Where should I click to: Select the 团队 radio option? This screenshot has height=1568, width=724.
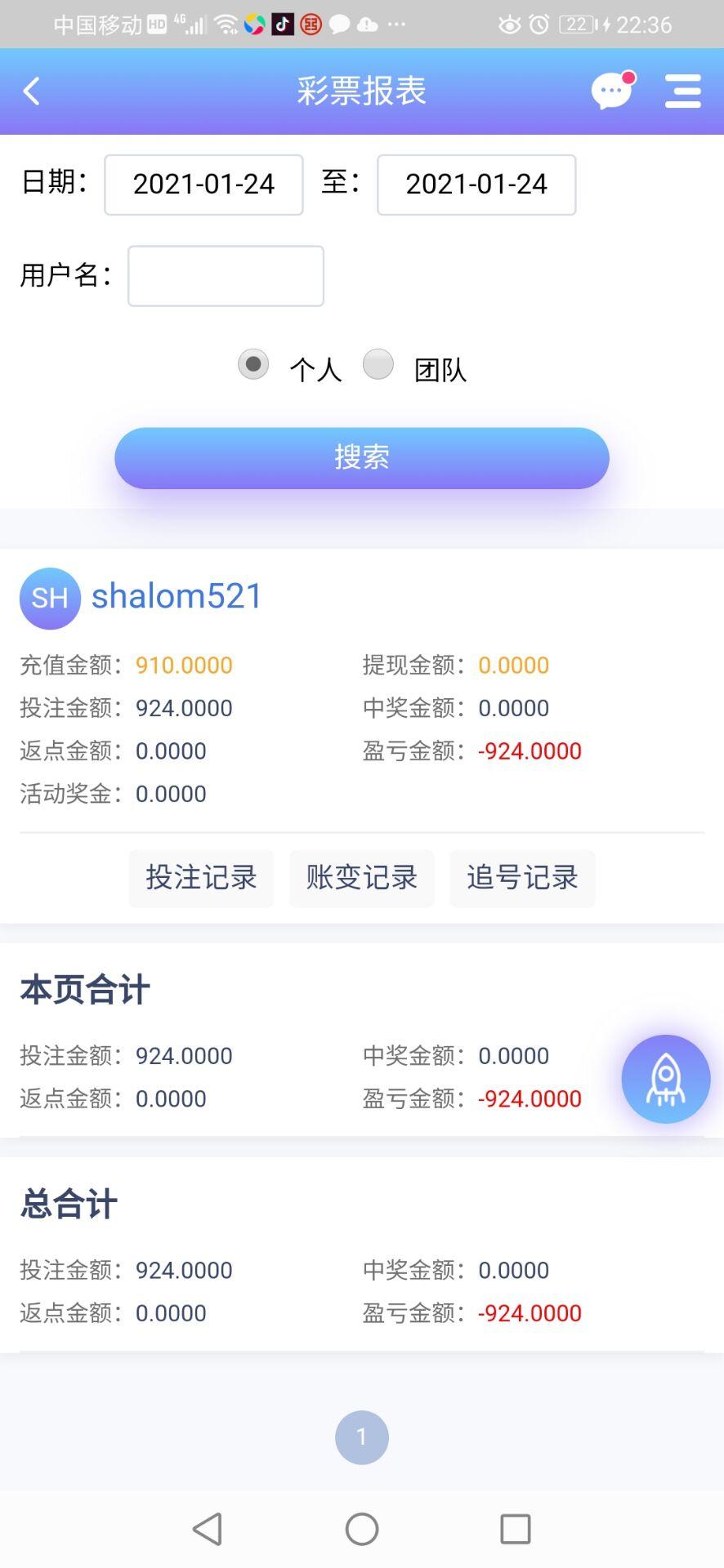[378, 364]
